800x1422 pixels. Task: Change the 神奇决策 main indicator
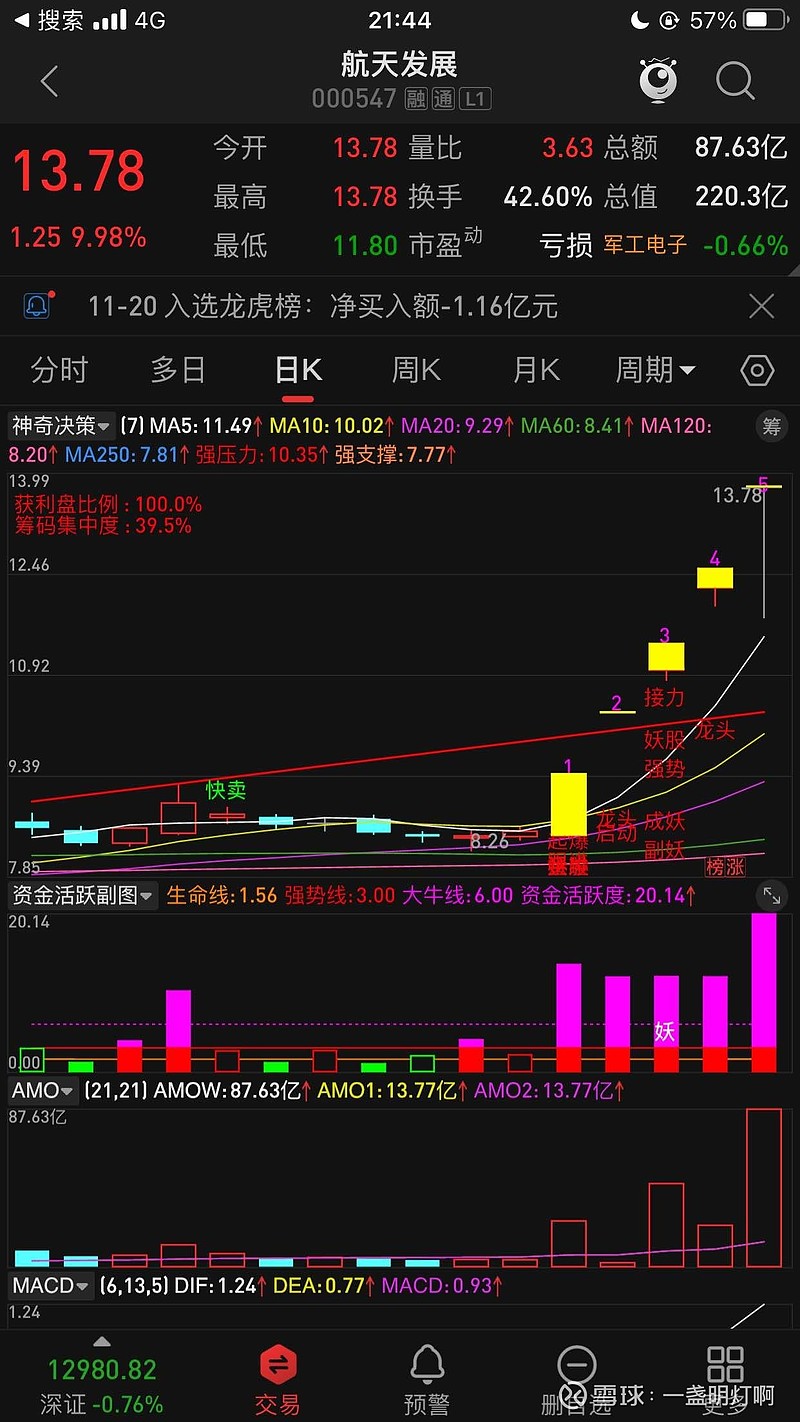point(62,426)
